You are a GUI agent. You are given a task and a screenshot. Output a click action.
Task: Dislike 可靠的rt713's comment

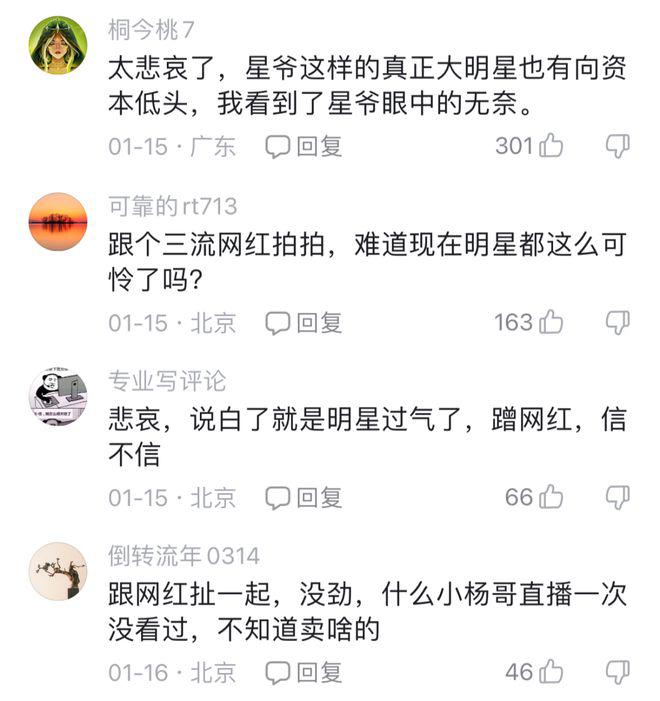(x=618, y=322)
